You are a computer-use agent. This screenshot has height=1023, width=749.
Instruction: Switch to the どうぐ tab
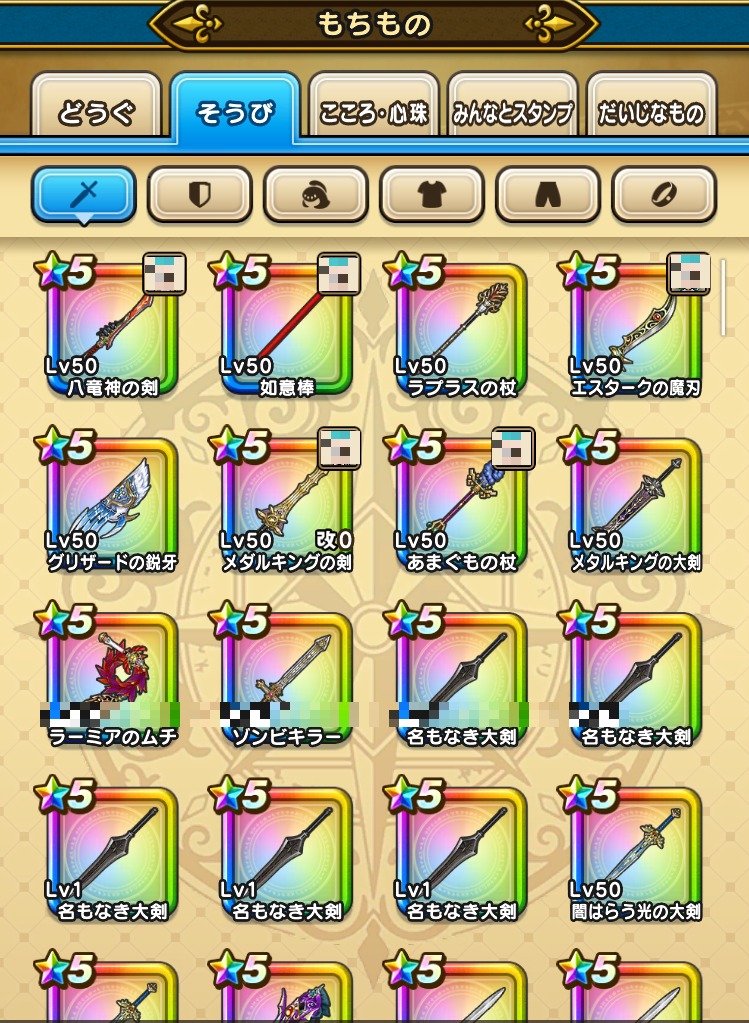coord(96,112)
